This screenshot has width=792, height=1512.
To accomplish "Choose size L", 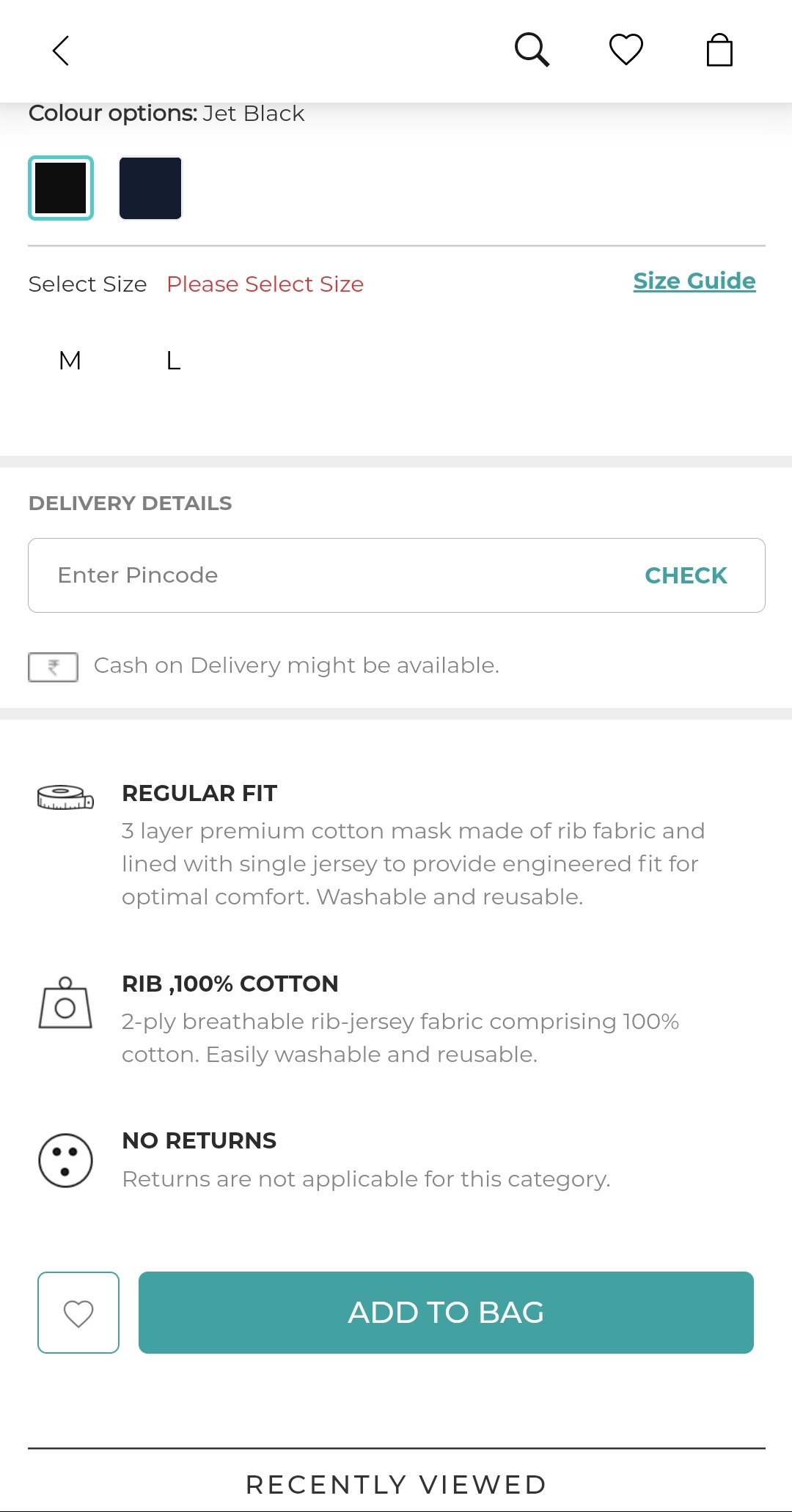I will pyautogui.click(x=173, y=361).
